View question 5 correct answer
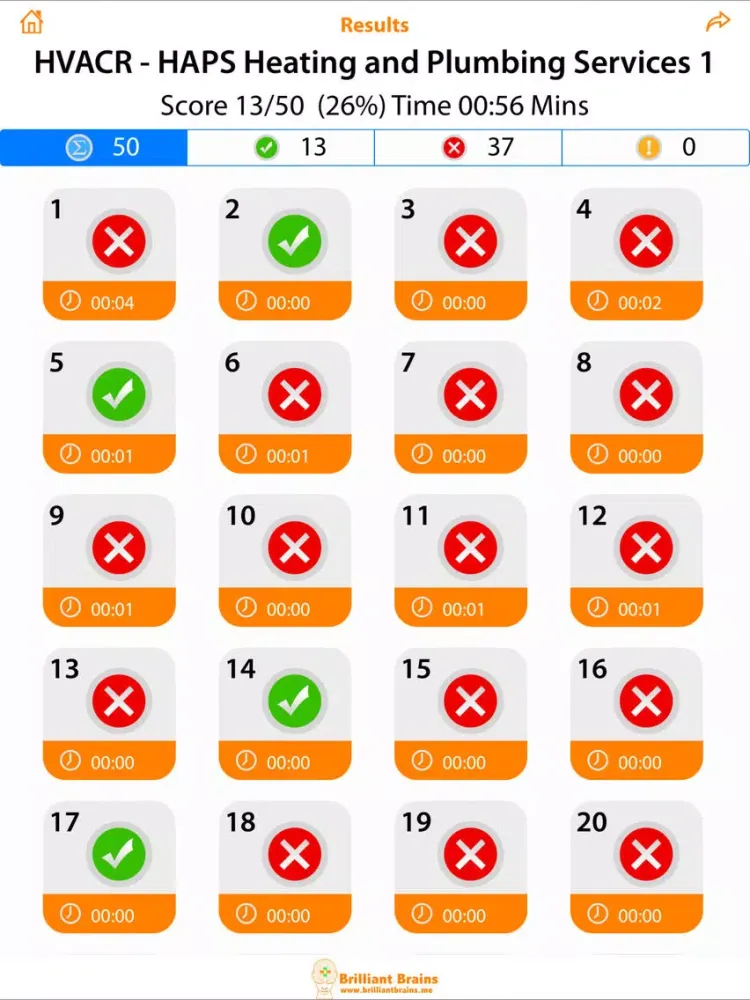The image size is (750, 1000). (109, 407)
